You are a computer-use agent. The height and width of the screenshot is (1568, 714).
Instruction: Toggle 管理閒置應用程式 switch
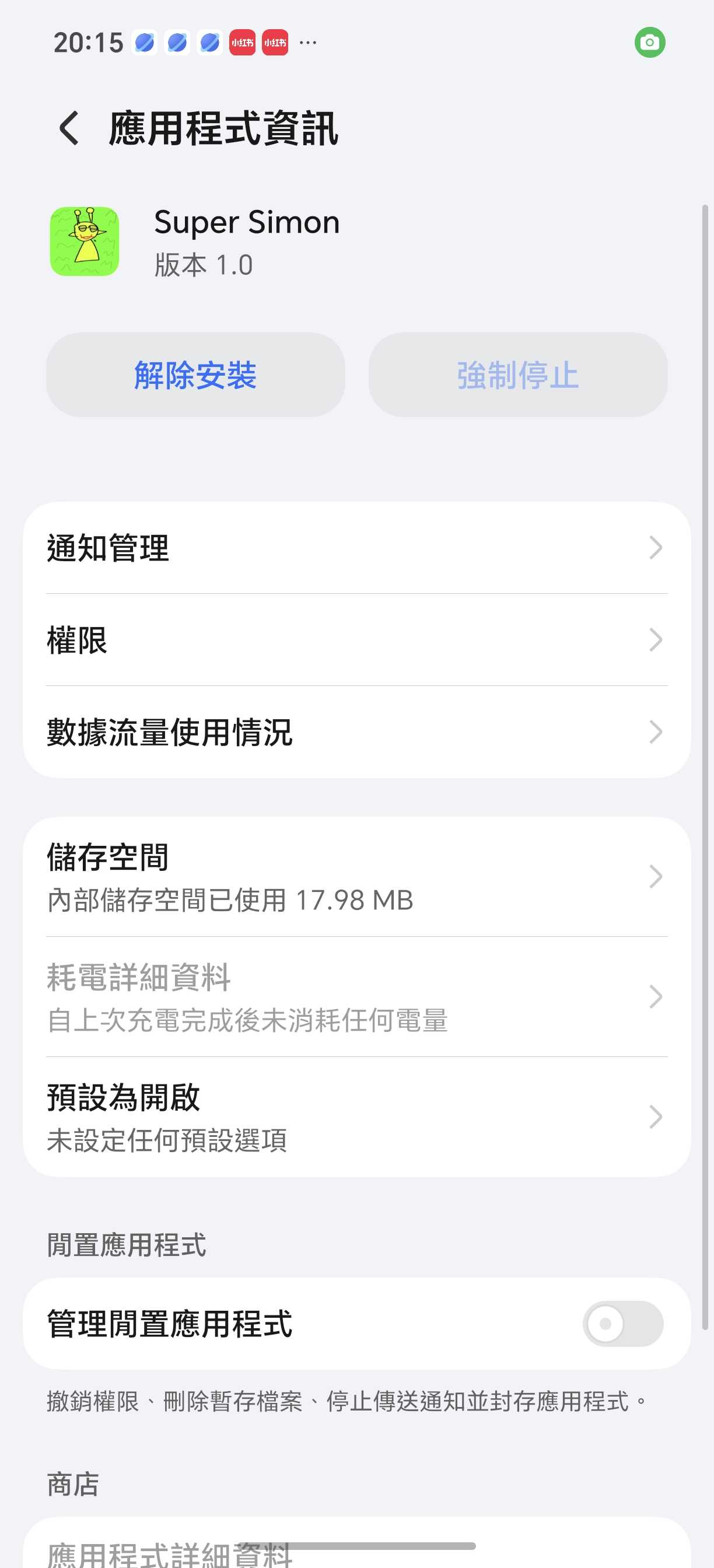coord(622,1324)
